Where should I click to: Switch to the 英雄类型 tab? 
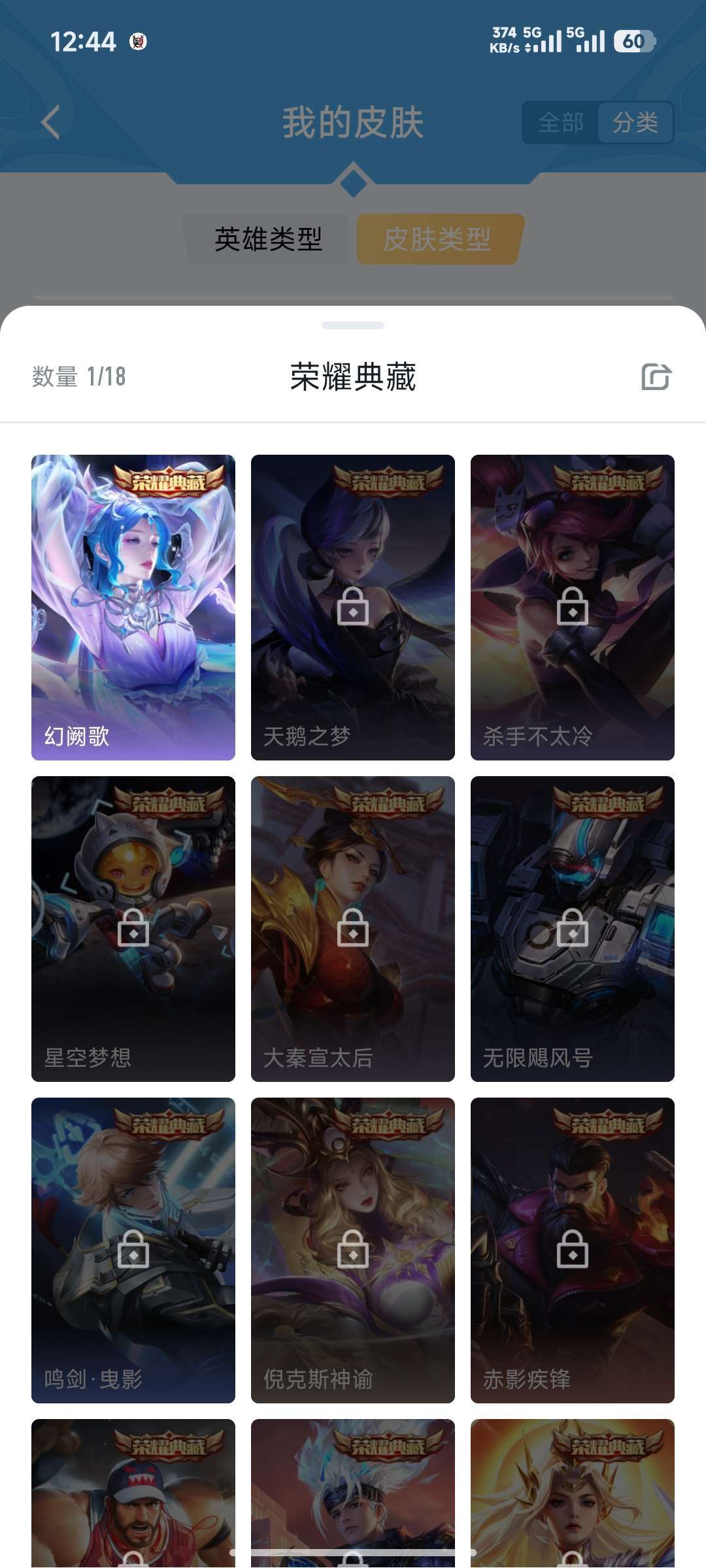pos(268,240)
